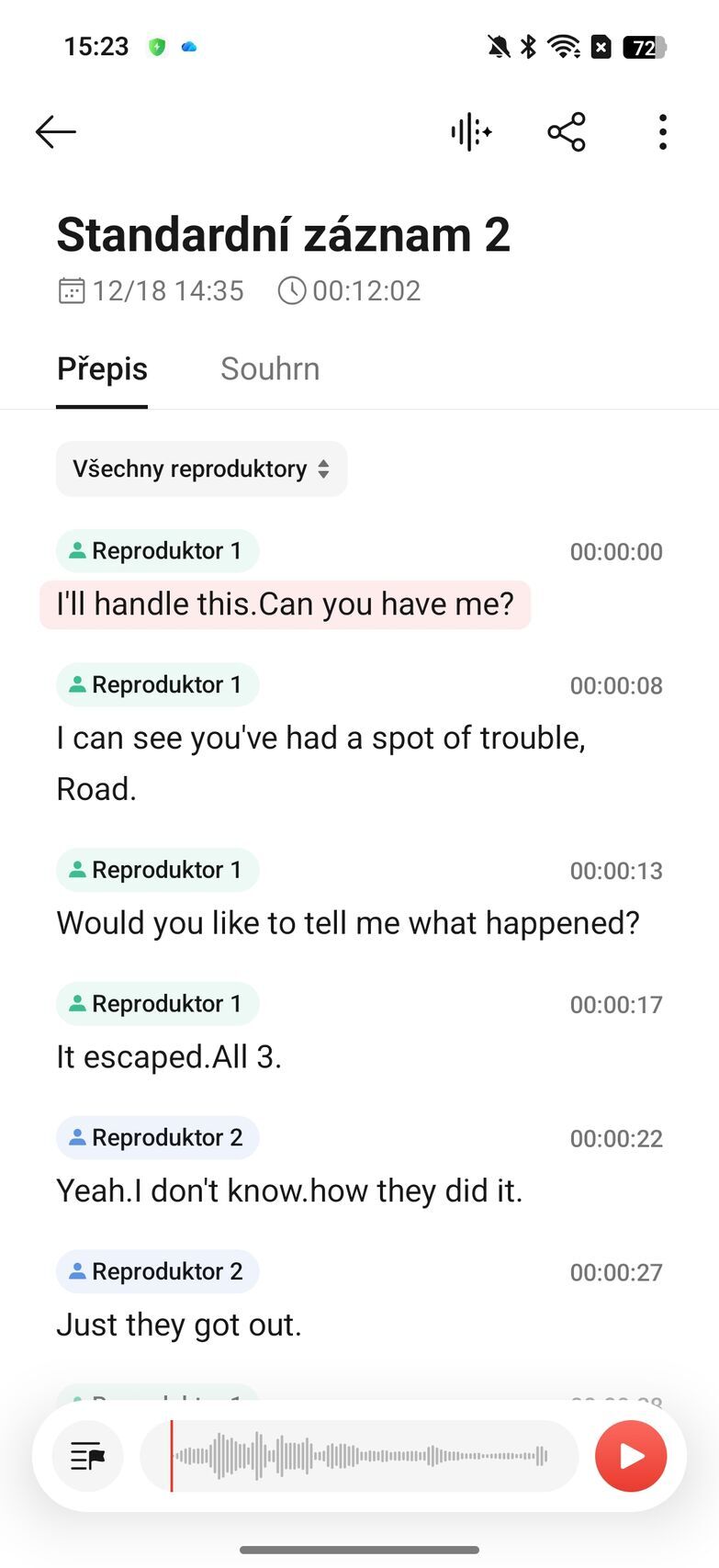Share this recording
The height and width of the screenshot is (1568, 719).
(x=567, y=132)
